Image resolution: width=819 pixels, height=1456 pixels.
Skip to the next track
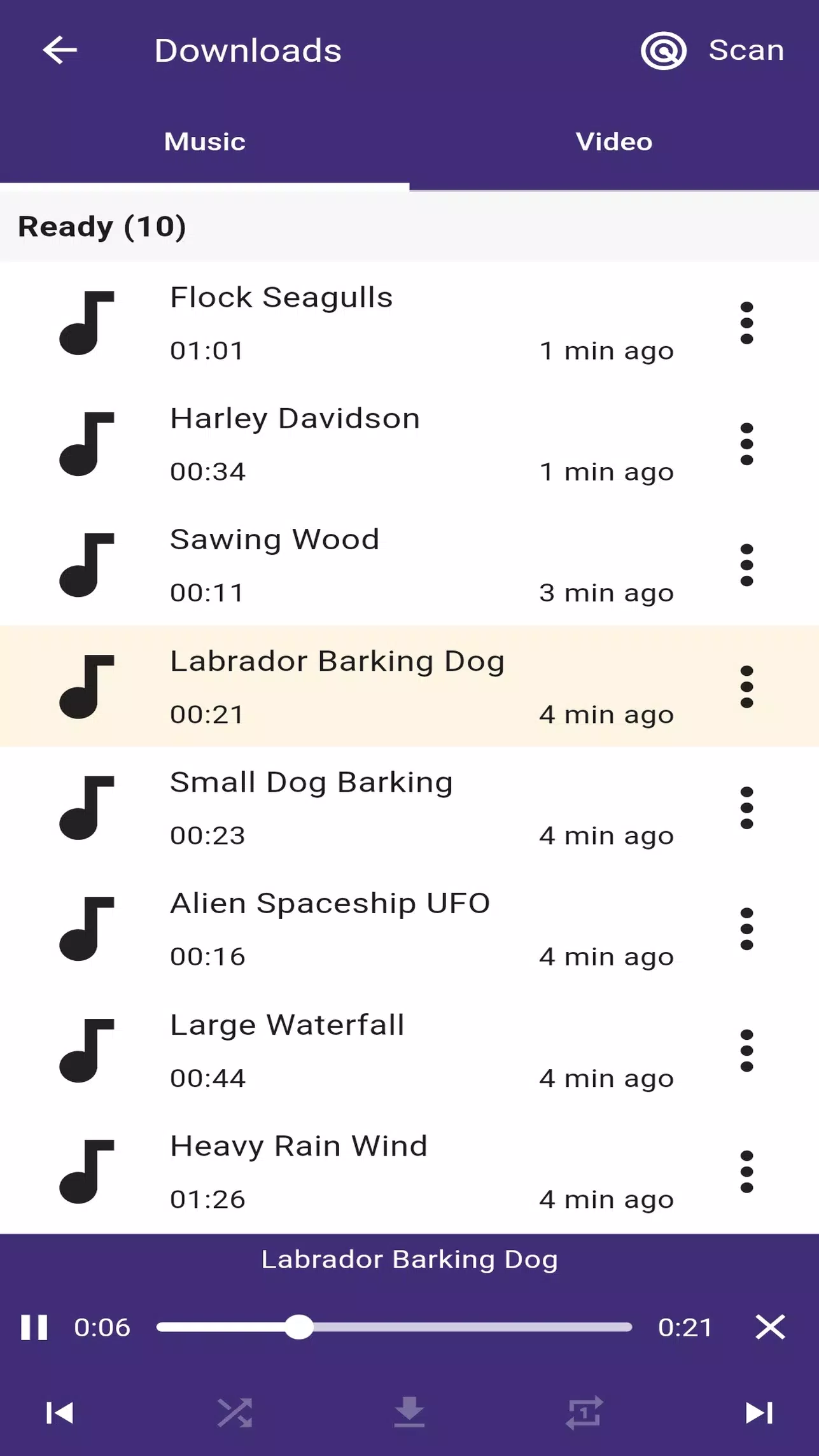(759, 1413)
